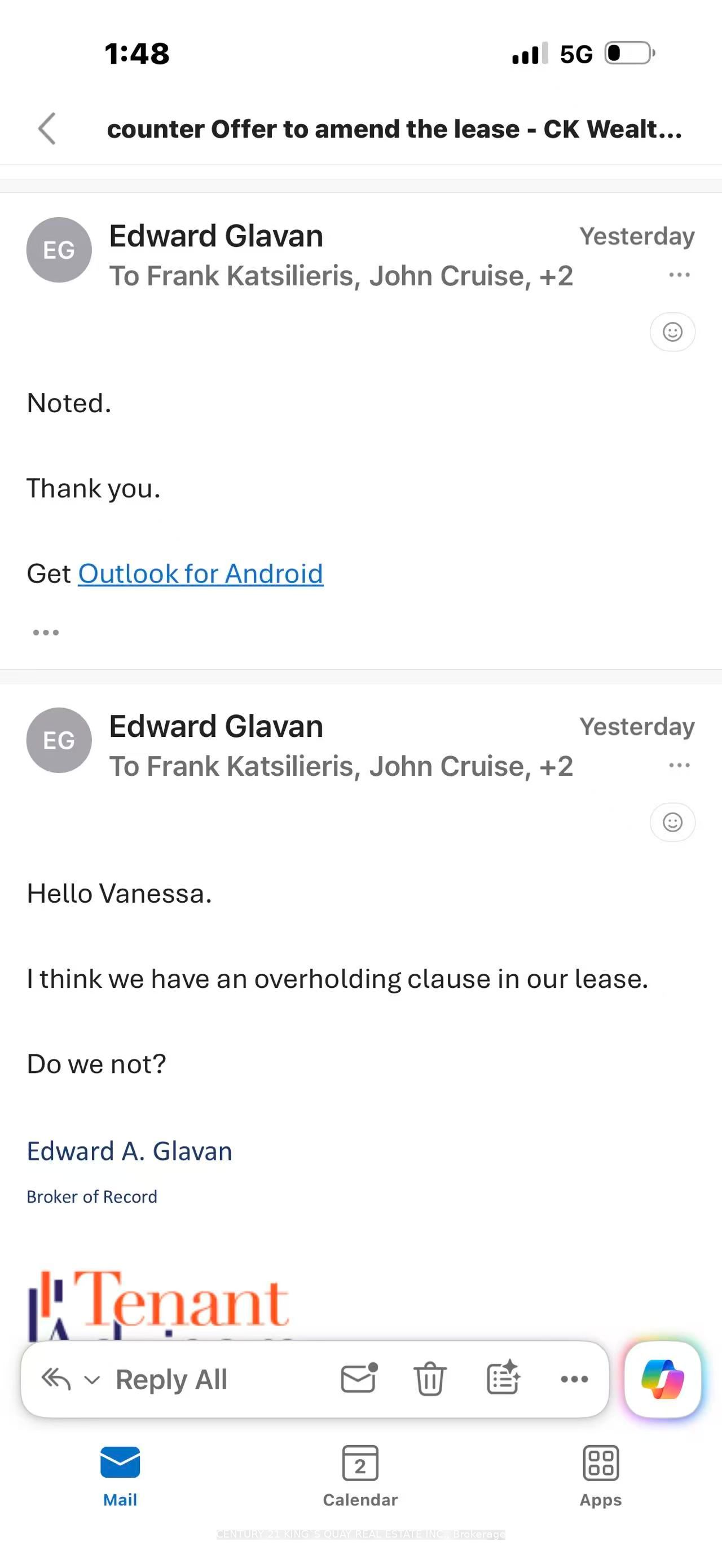Open more actions in bottom toolbar
The image size is (722, 1568).
[x=574, y=1379]
